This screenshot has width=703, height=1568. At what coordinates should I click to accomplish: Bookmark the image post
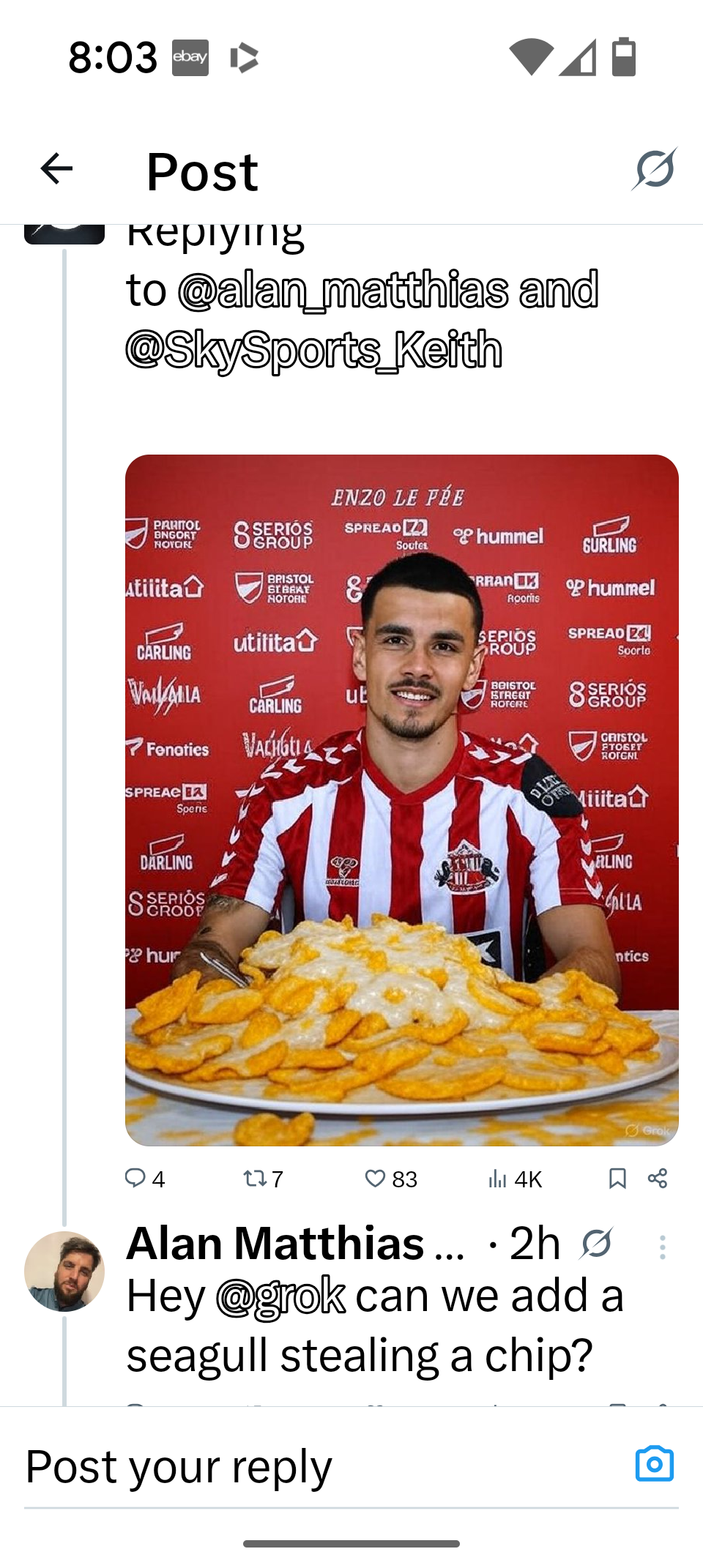pyautogui.click(x=617, y=1179)
